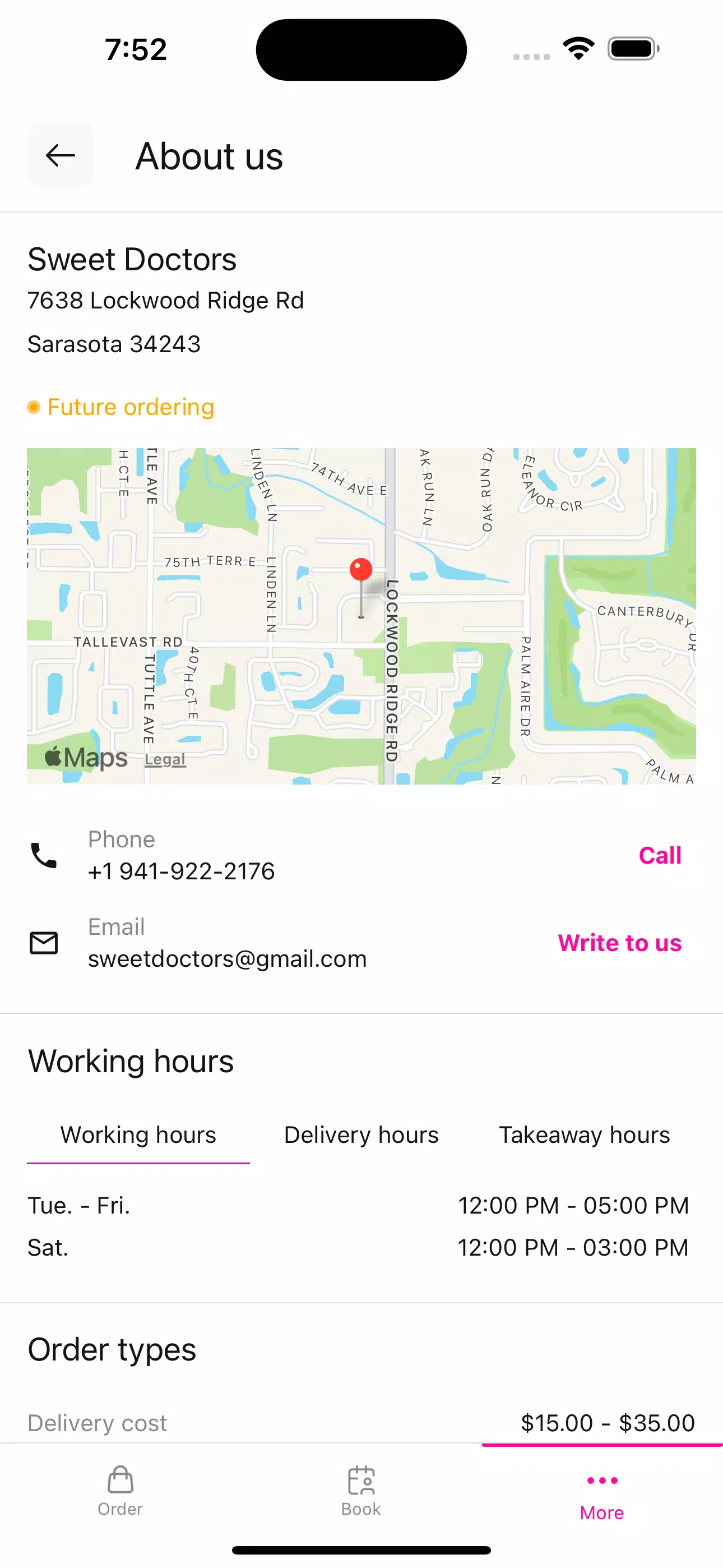Select the Working hours tab
The width and height of the screenshot is (723, 1568).
[x=138, y=1135]
